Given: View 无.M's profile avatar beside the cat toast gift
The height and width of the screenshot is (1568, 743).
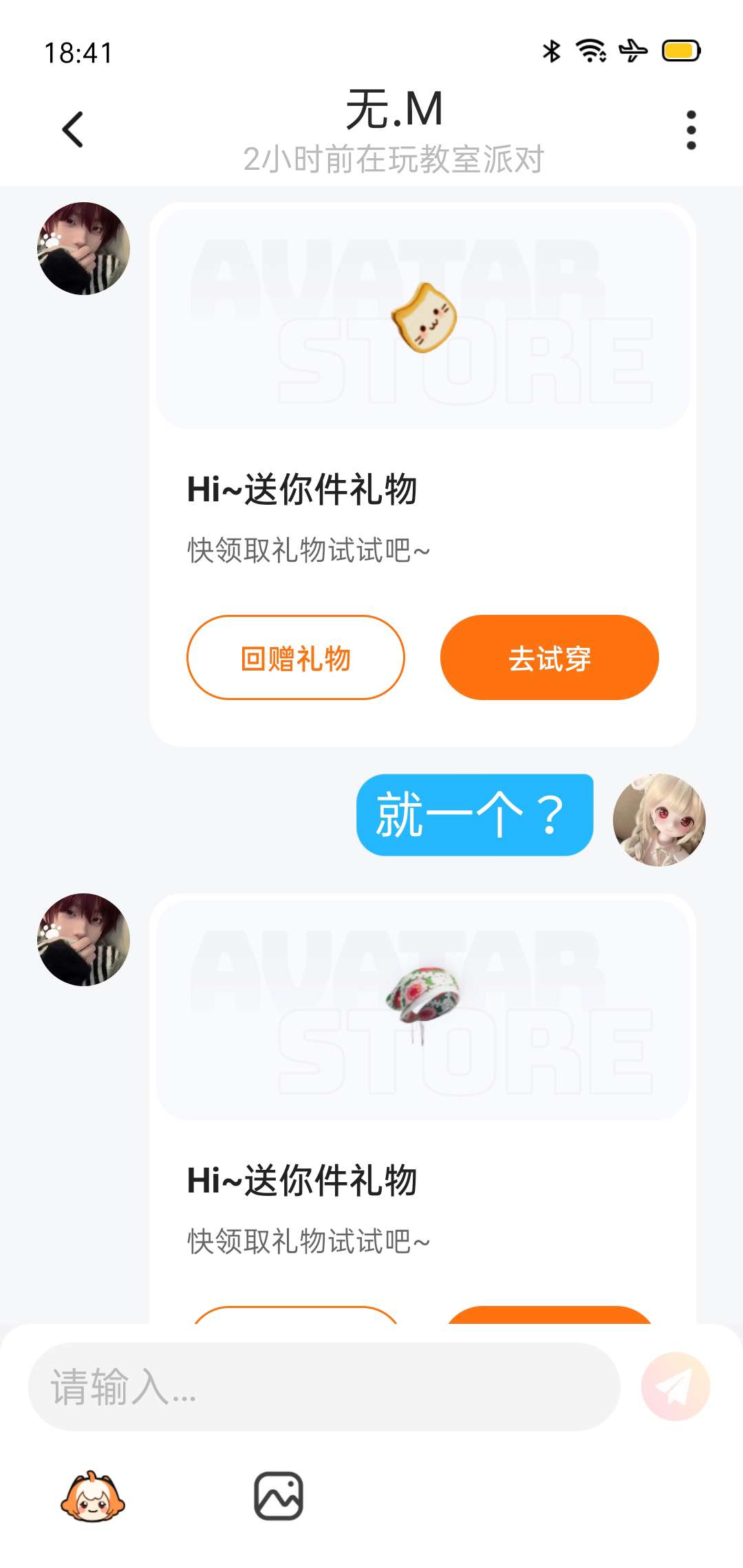Looking at the screenshot, I should pos(83,248).
